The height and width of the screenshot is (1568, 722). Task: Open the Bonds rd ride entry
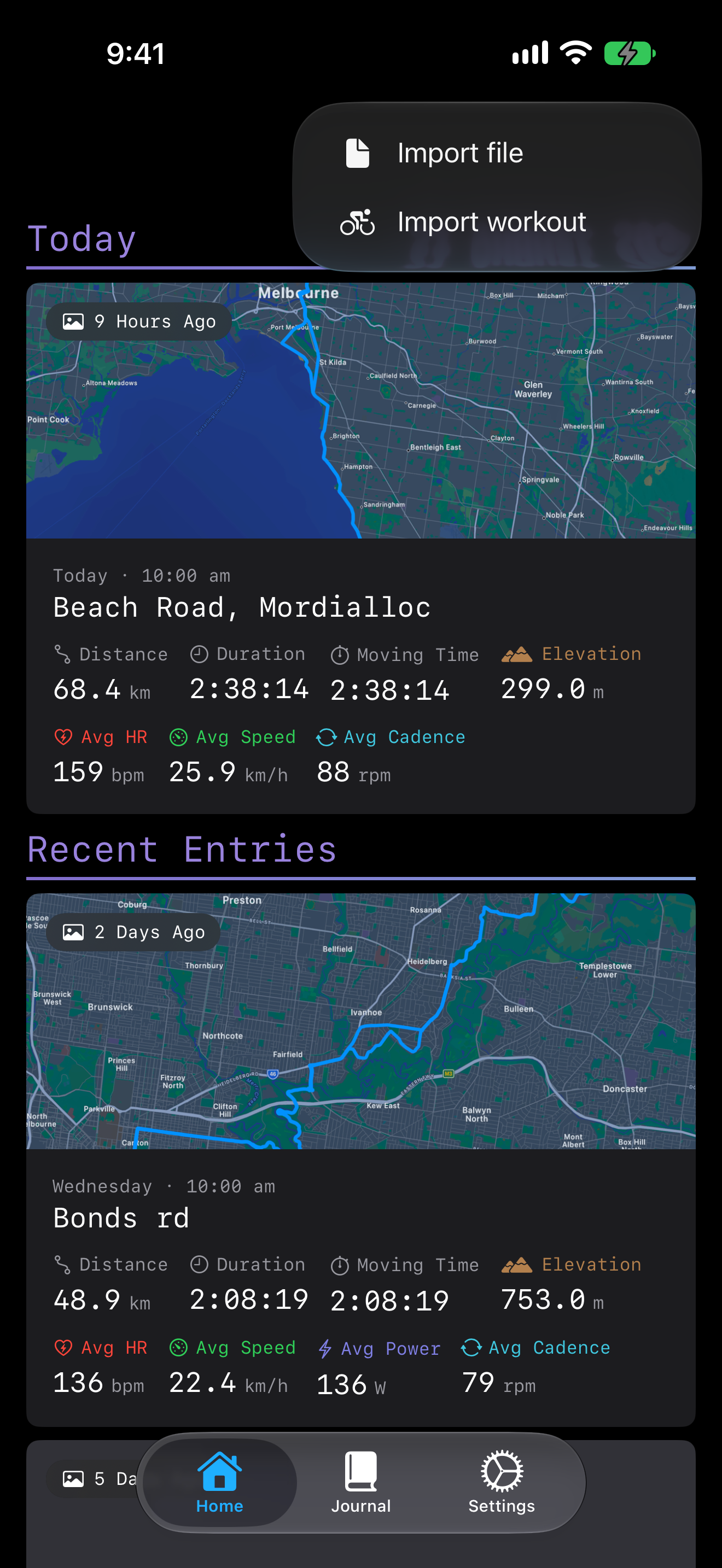[x=360, y=1160]
